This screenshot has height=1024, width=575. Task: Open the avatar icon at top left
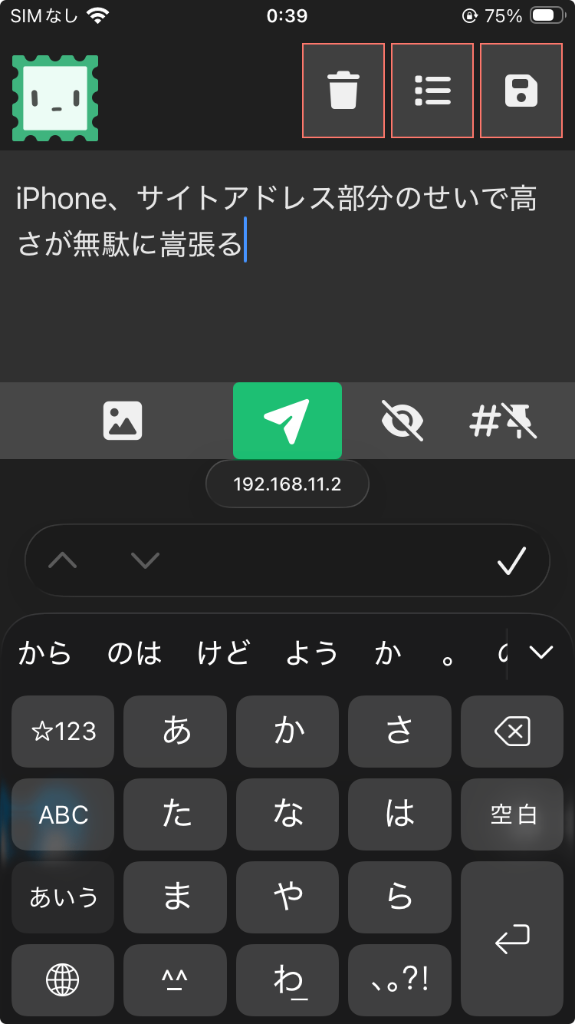click(x=55, y=98)
